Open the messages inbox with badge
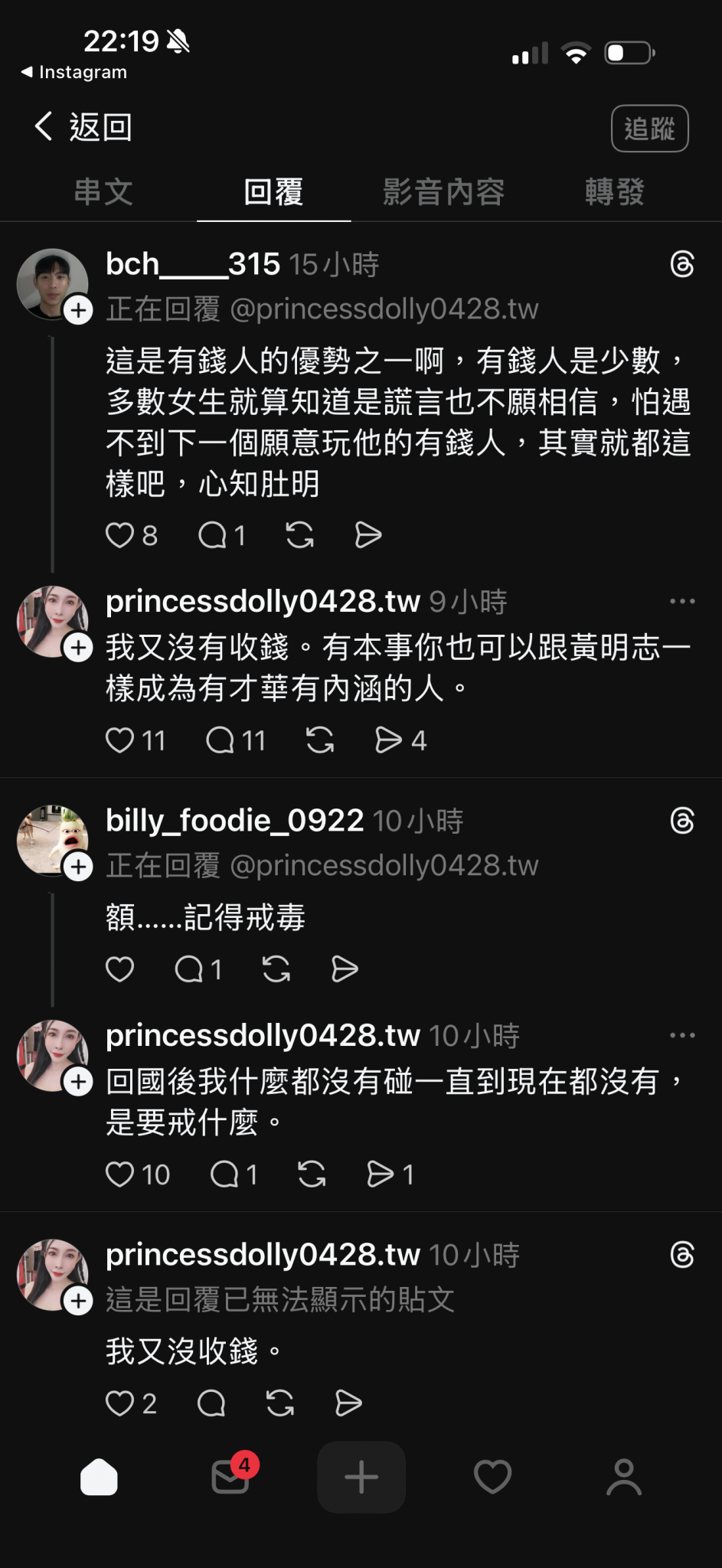The width and height of the screenshot is (722, 1568). (x=230, y=1477)
